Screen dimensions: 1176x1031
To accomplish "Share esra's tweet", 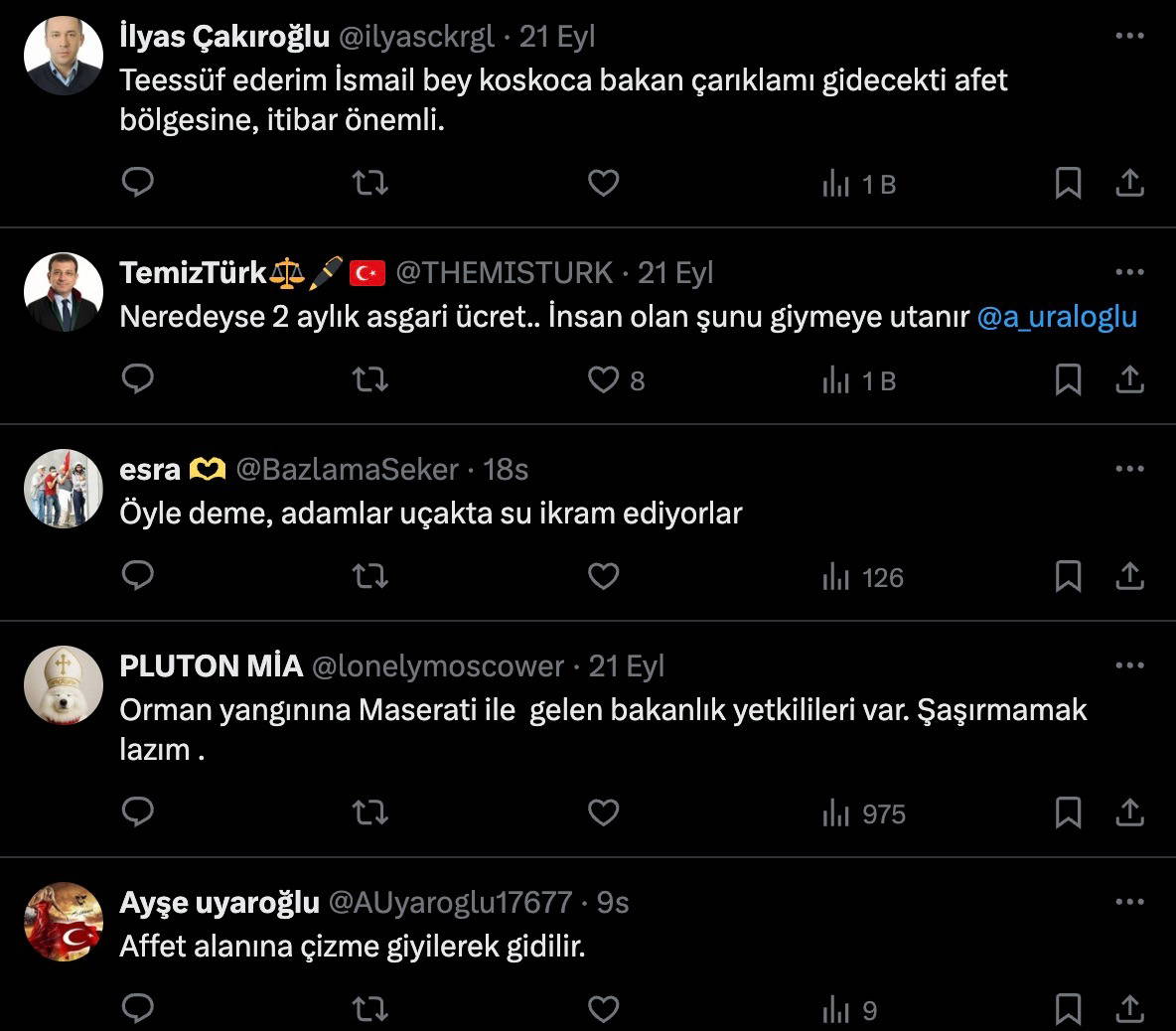I will coord(1130,576).
